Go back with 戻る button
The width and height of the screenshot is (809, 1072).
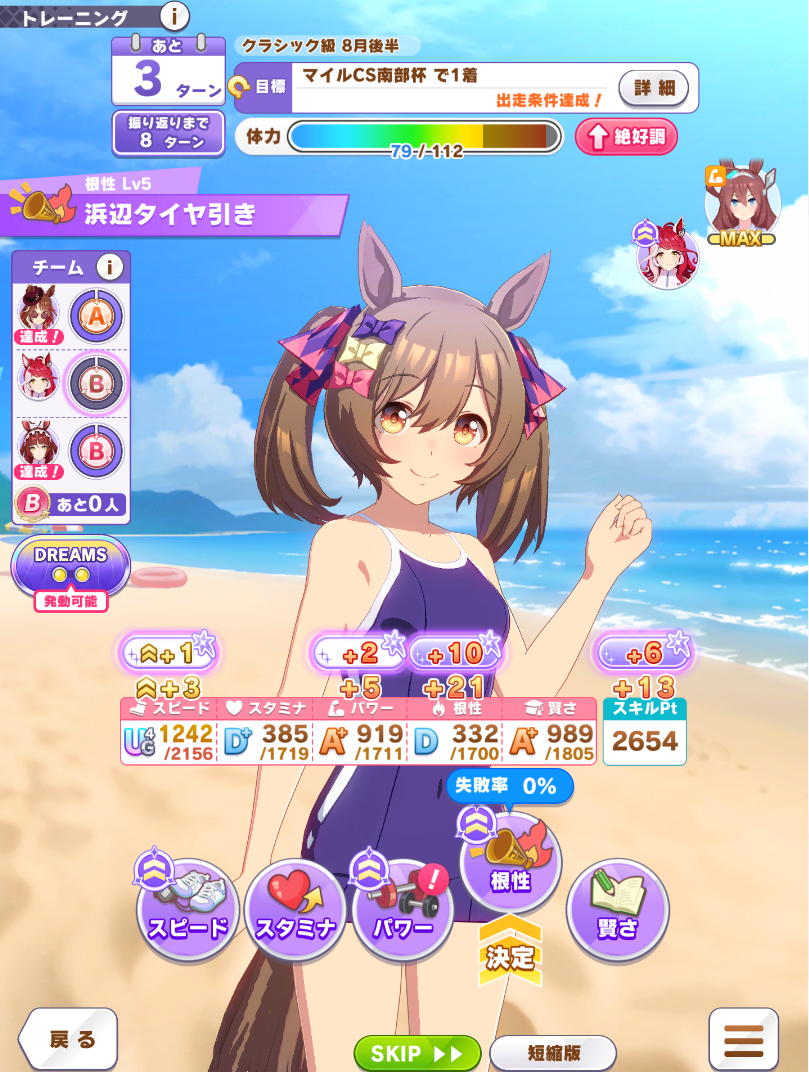[x=68, y=1039]
